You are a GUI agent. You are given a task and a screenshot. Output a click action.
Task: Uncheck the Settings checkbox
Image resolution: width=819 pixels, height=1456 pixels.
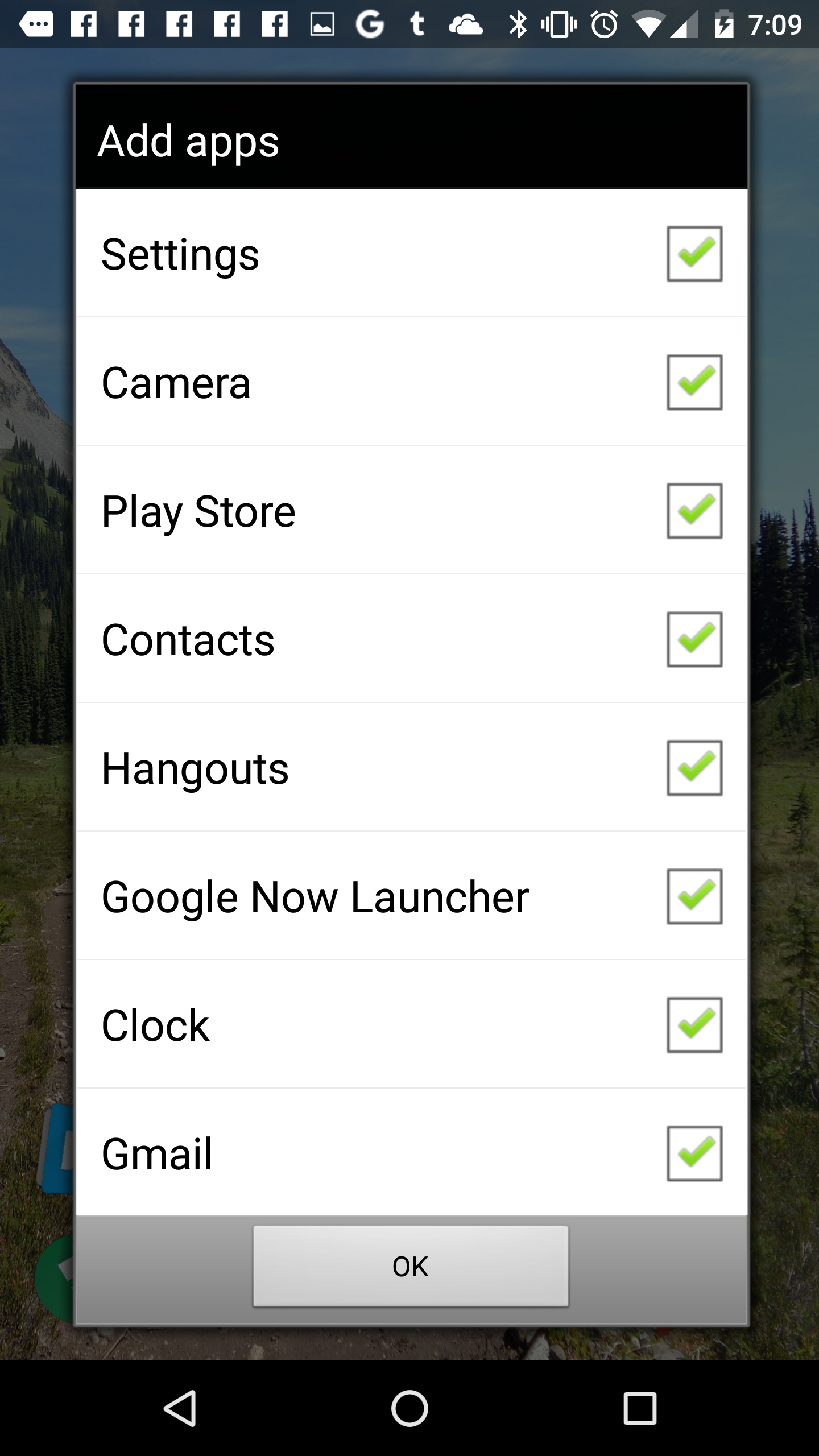694,254
